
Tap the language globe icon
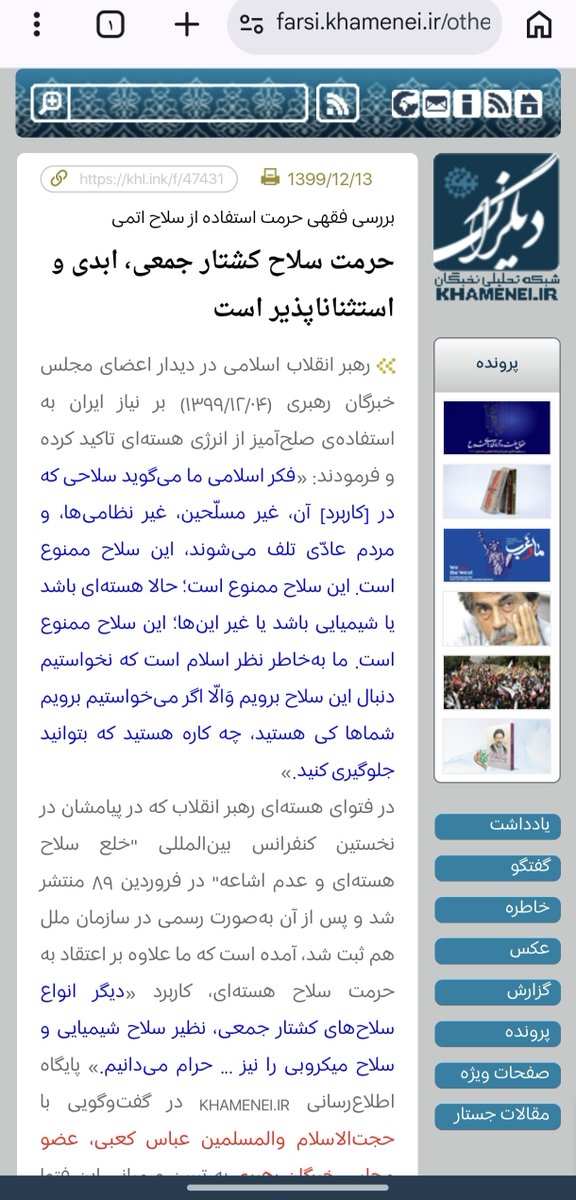point(407,103)
